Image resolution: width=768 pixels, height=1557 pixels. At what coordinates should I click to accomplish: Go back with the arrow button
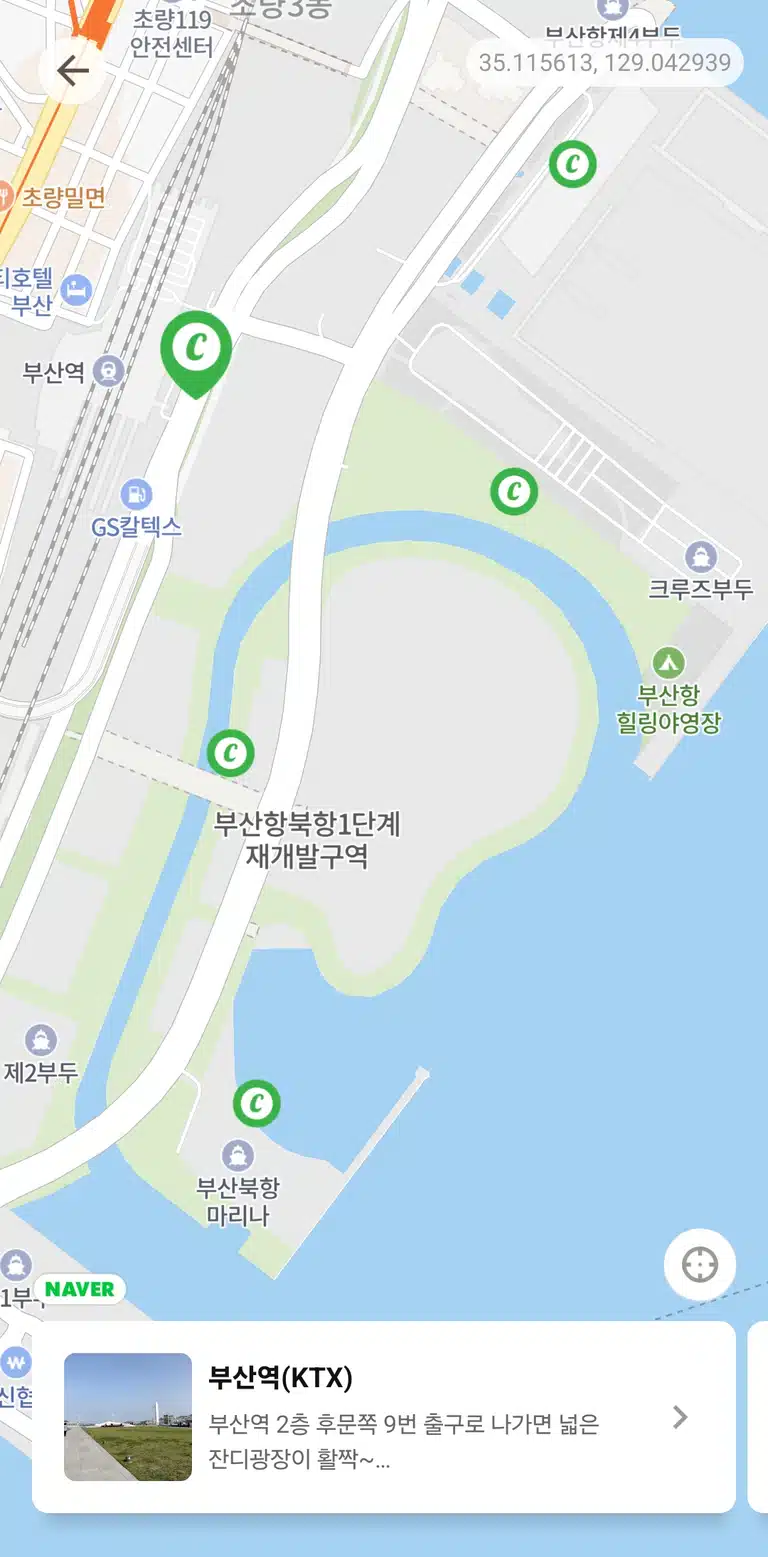pos(73,71)
